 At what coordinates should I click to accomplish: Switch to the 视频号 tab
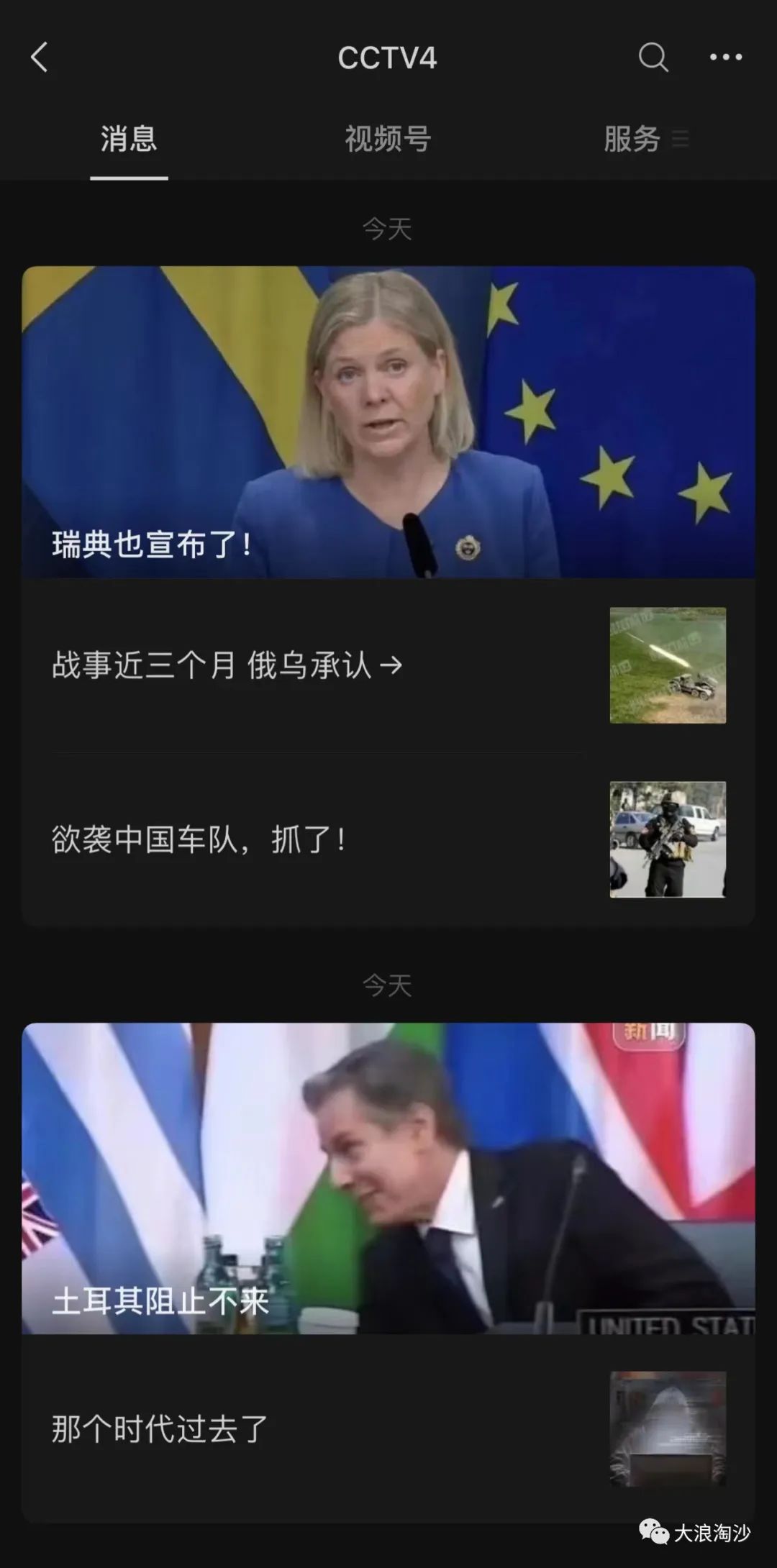coord(388,139)
